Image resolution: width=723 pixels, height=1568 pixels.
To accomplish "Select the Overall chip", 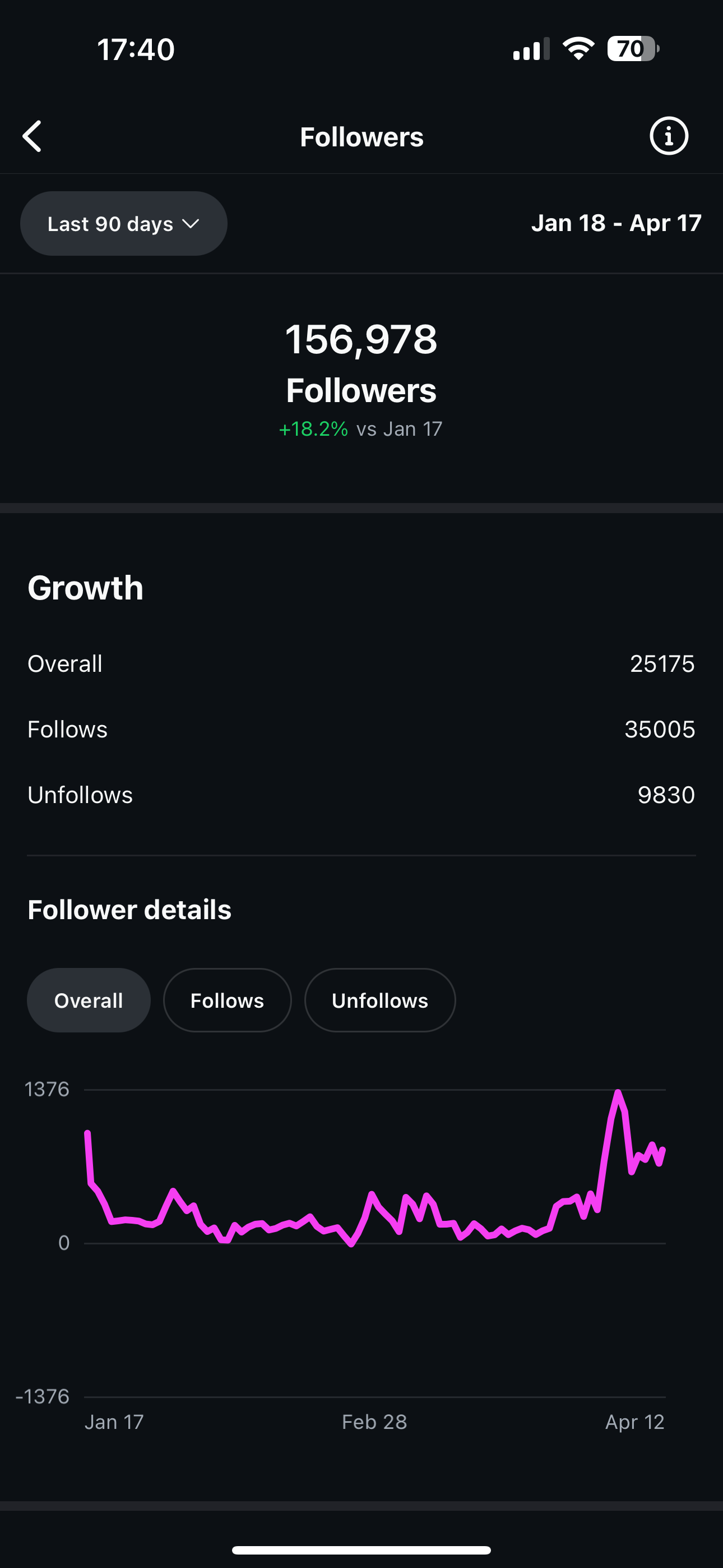I will click(89, 1000).
